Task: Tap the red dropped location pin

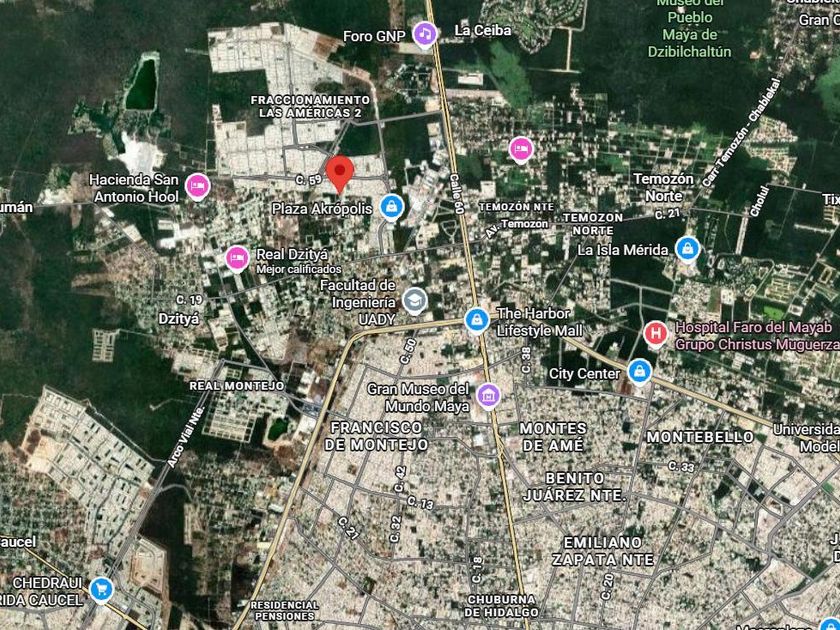Action: (x=340, y=172)
